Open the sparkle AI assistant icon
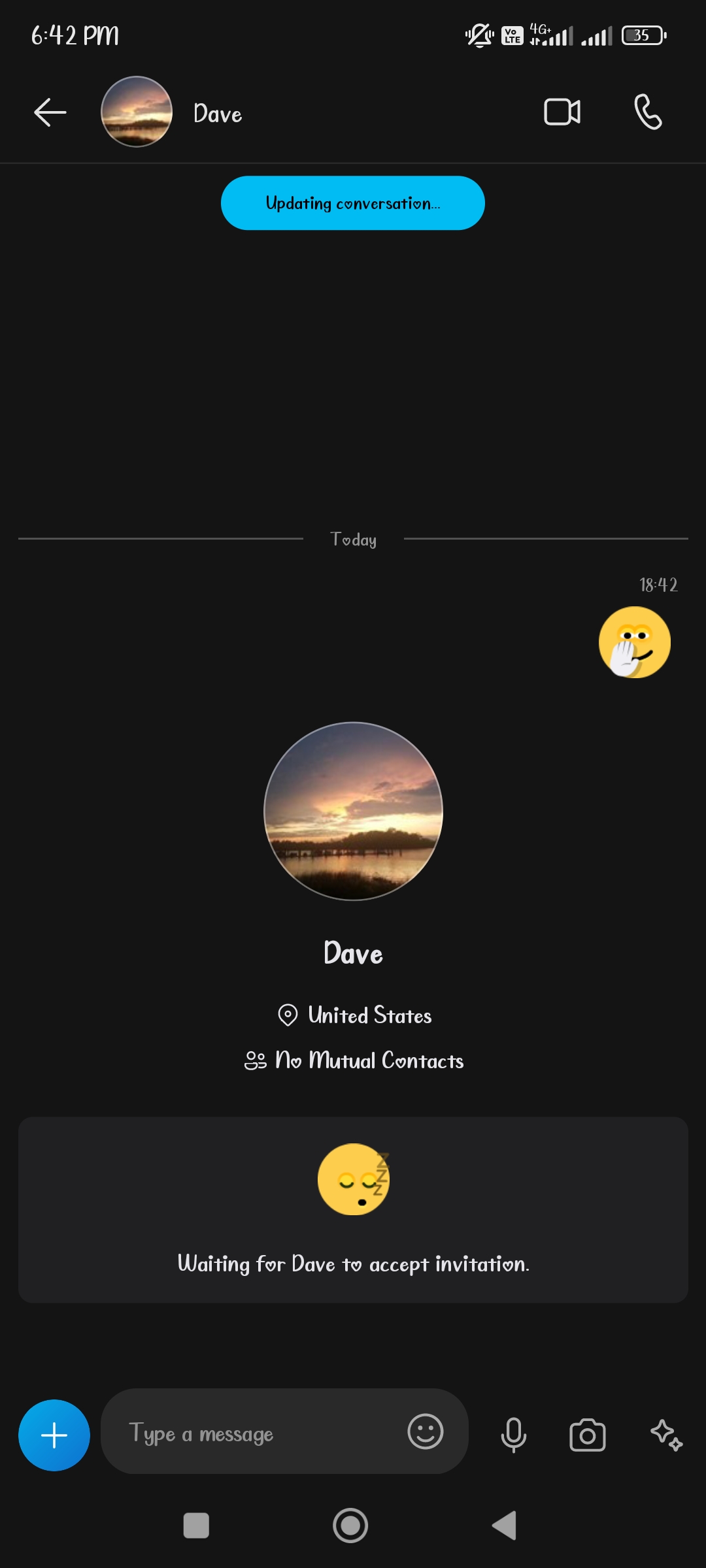This screenshot has height=1568, width=706. (667, 1435)
